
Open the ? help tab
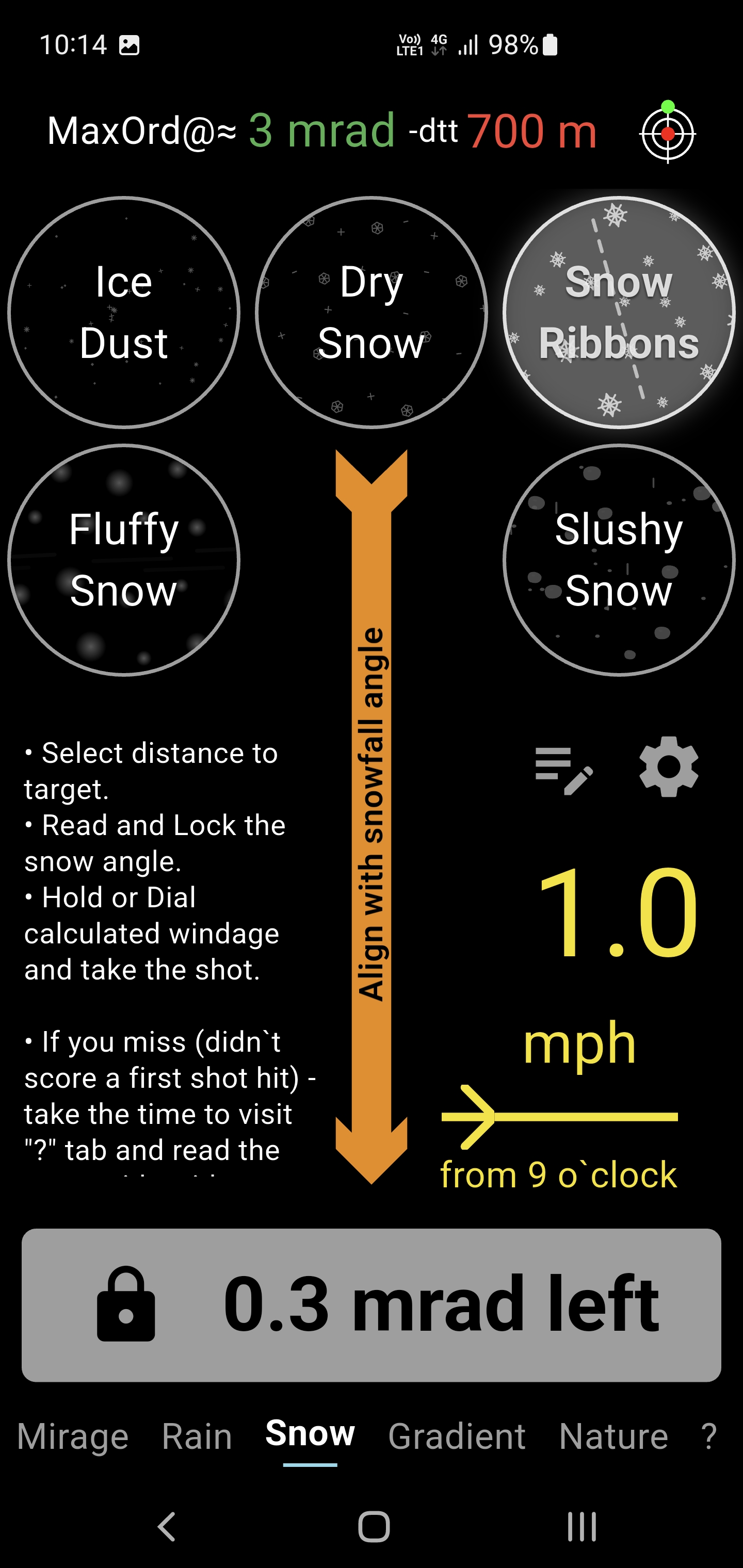coord(710,1435)
